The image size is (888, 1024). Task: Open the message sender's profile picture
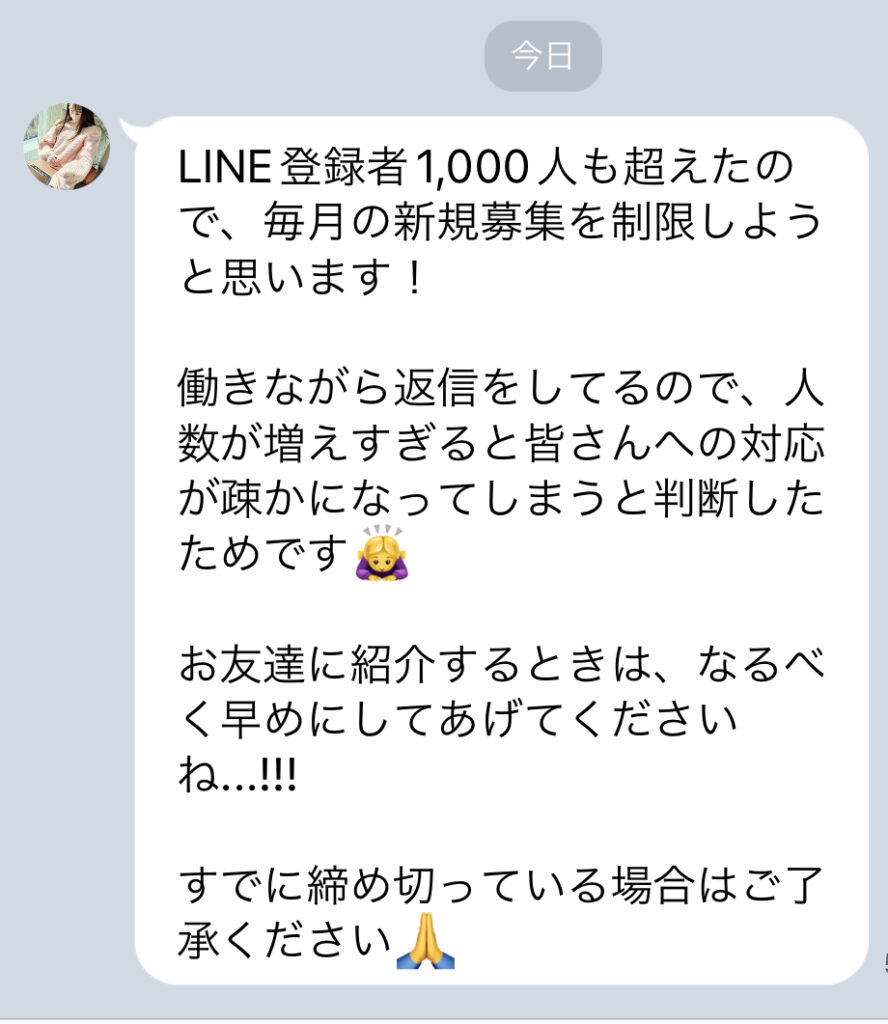point(67,146)
